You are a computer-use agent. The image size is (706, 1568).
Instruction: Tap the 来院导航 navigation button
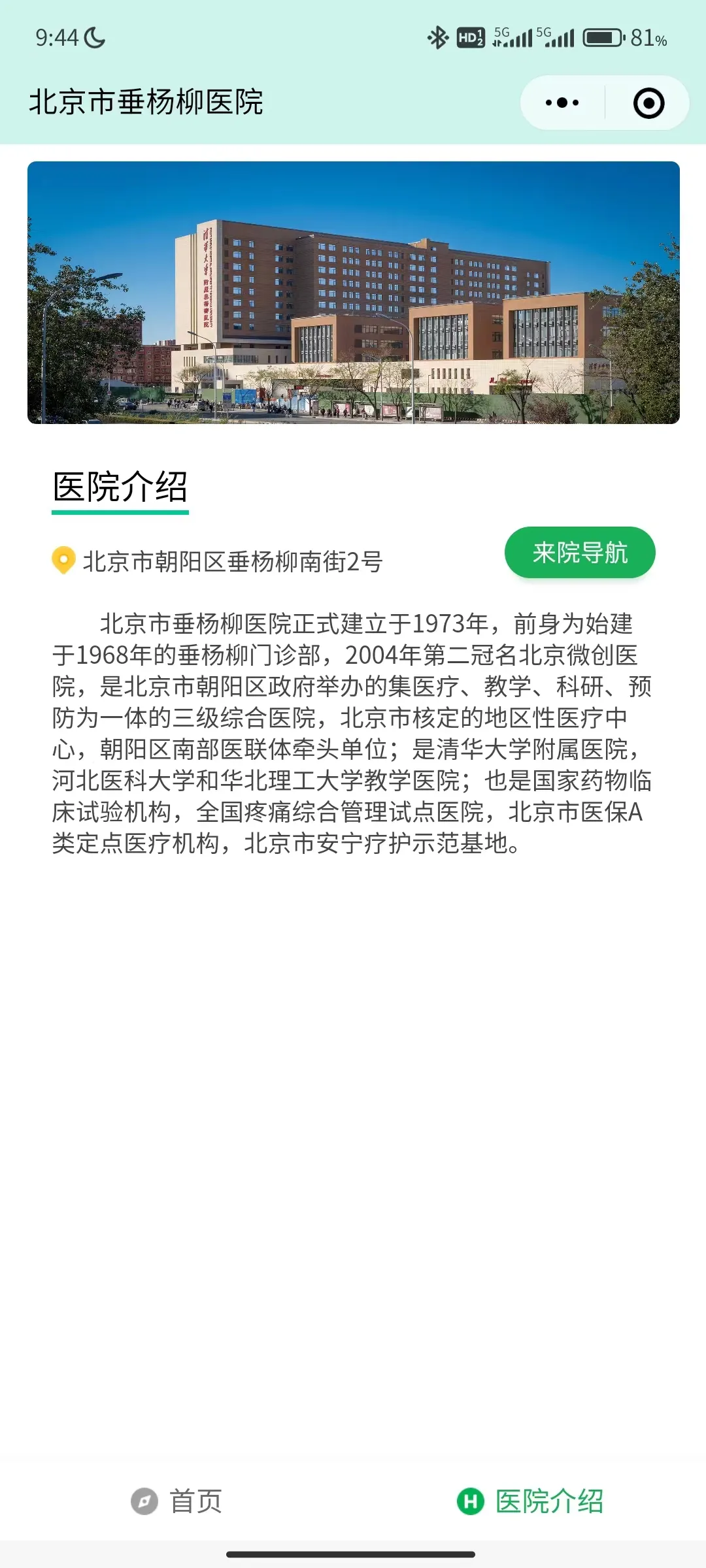tap(580, 553)
